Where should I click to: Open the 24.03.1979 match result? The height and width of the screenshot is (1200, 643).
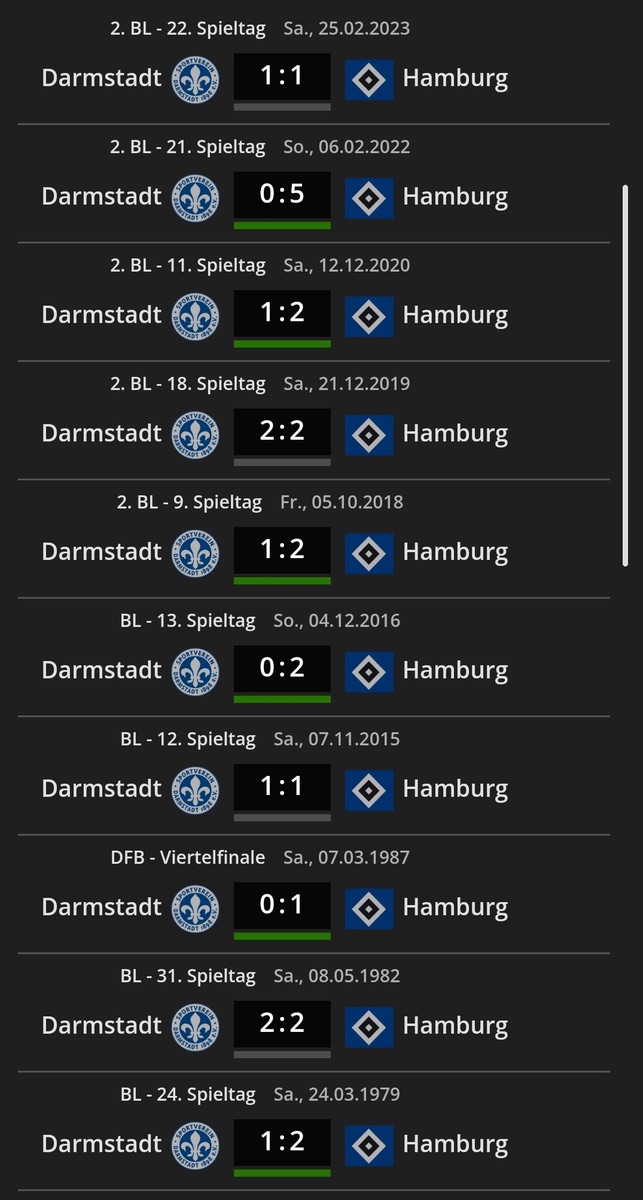pyautogui.click(x=282, y=1143)
